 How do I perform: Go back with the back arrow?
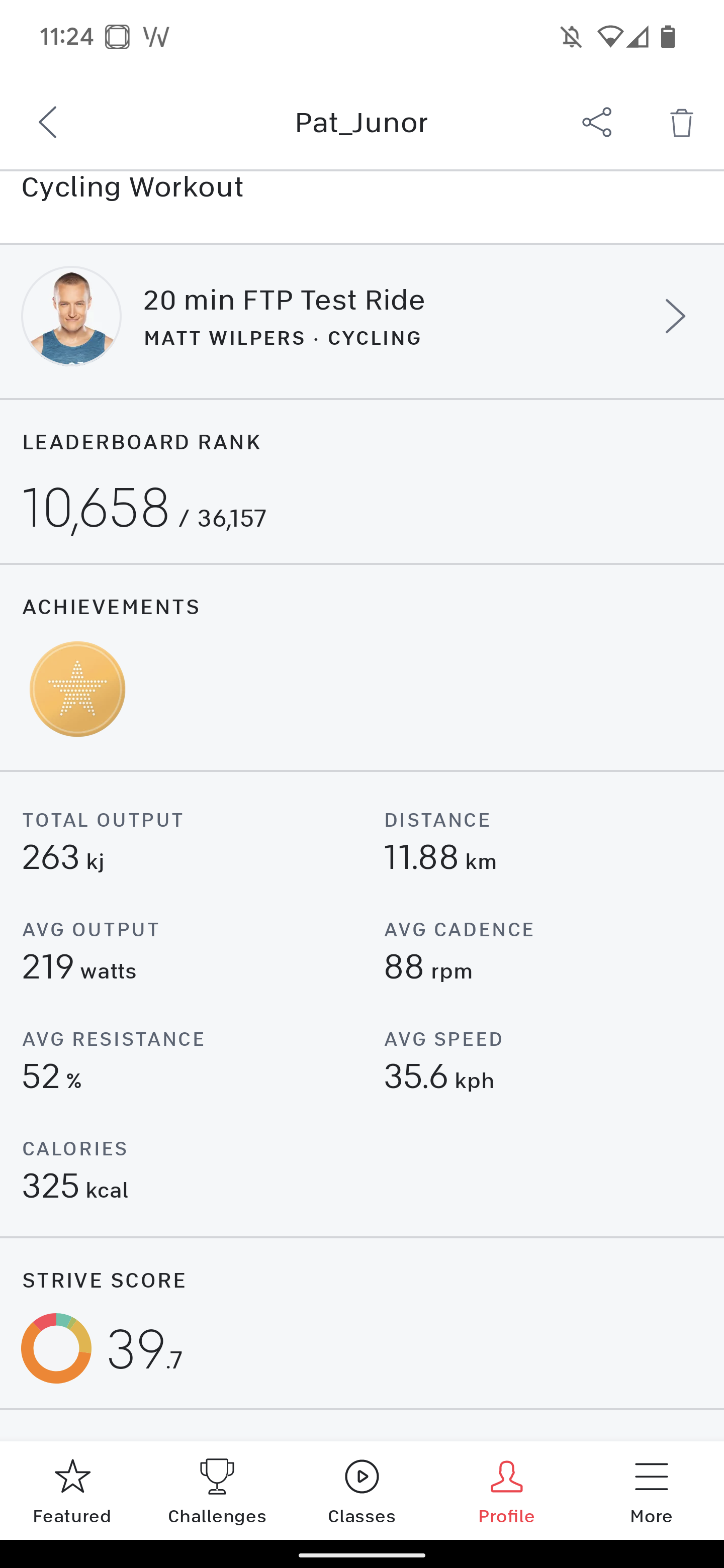point(48,122)
